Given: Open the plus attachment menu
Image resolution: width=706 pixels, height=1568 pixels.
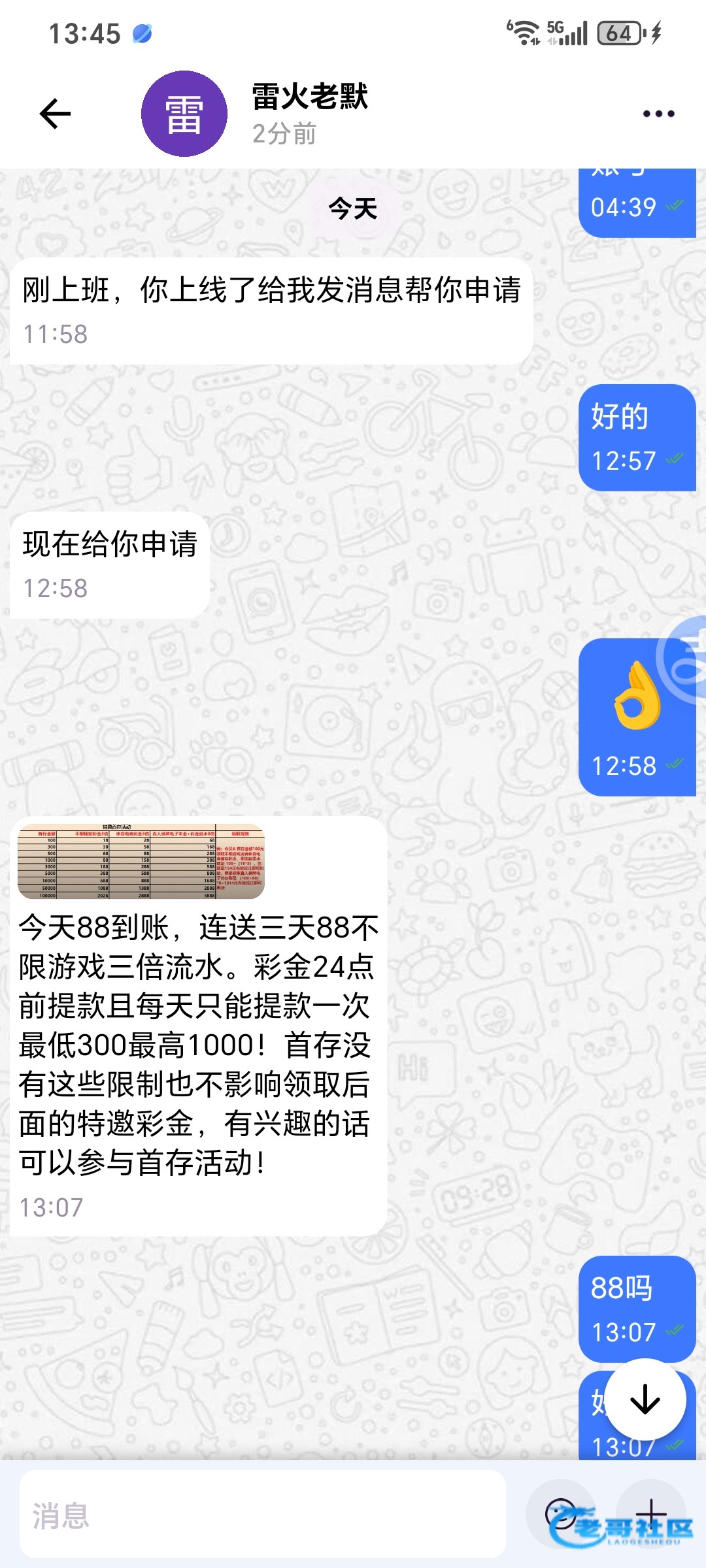Looking at the screenshot, I should pos(651,1513).
